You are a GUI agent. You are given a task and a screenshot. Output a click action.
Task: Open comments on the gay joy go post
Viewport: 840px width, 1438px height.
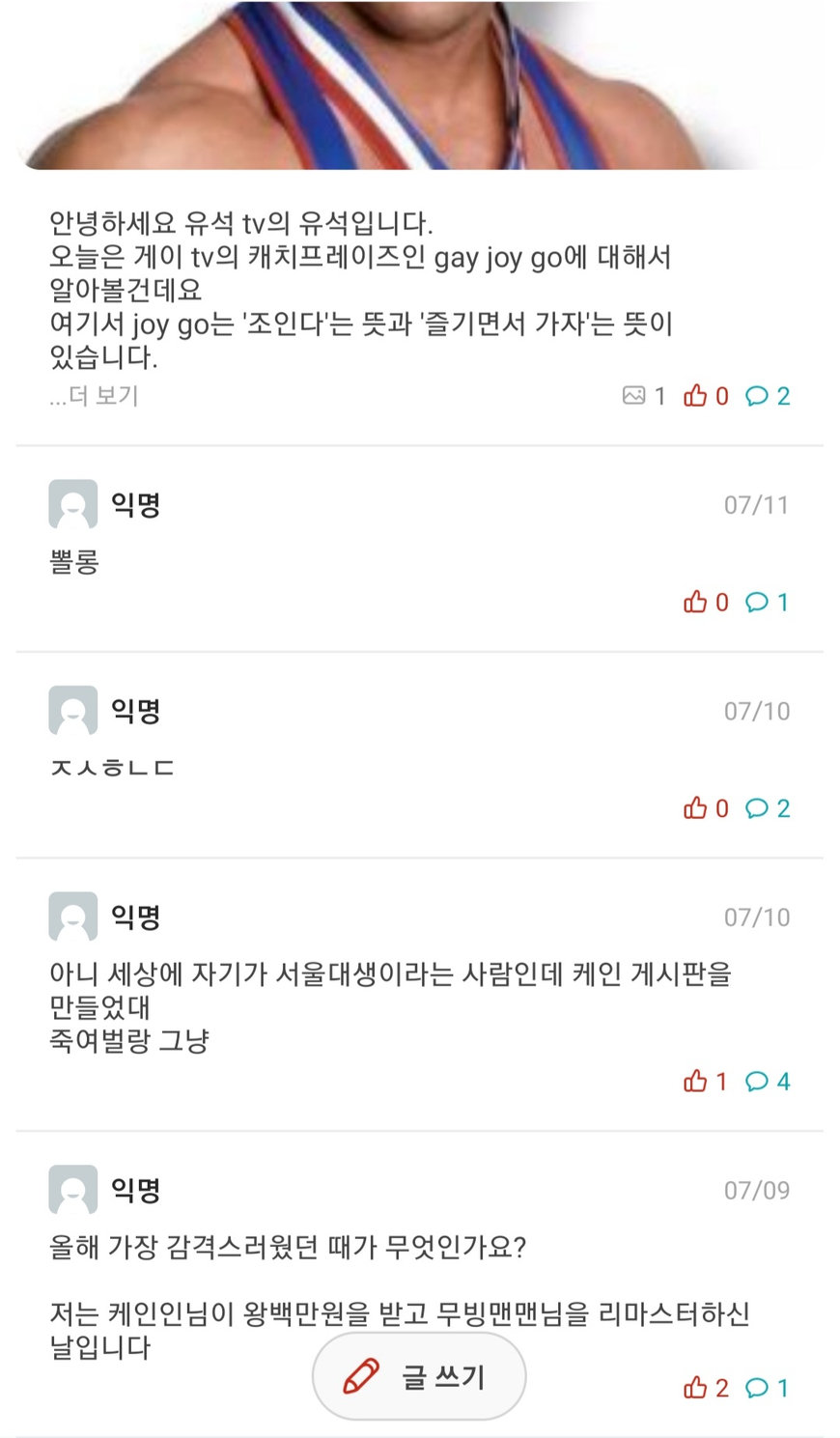coord(768,396)
